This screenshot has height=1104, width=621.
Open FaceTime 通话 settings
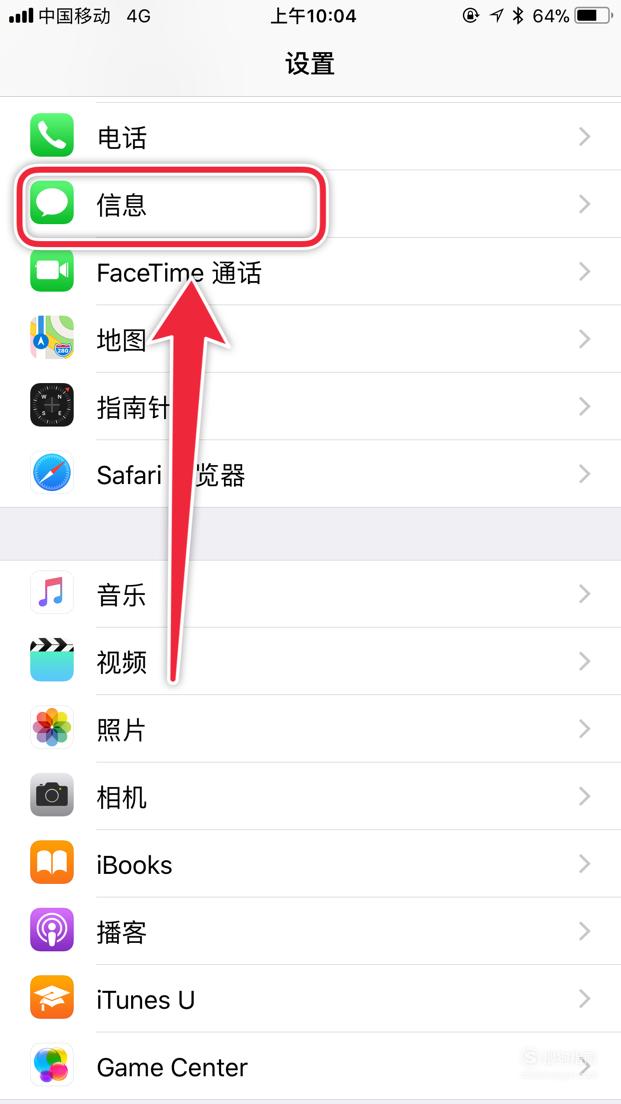coord(310,272)
